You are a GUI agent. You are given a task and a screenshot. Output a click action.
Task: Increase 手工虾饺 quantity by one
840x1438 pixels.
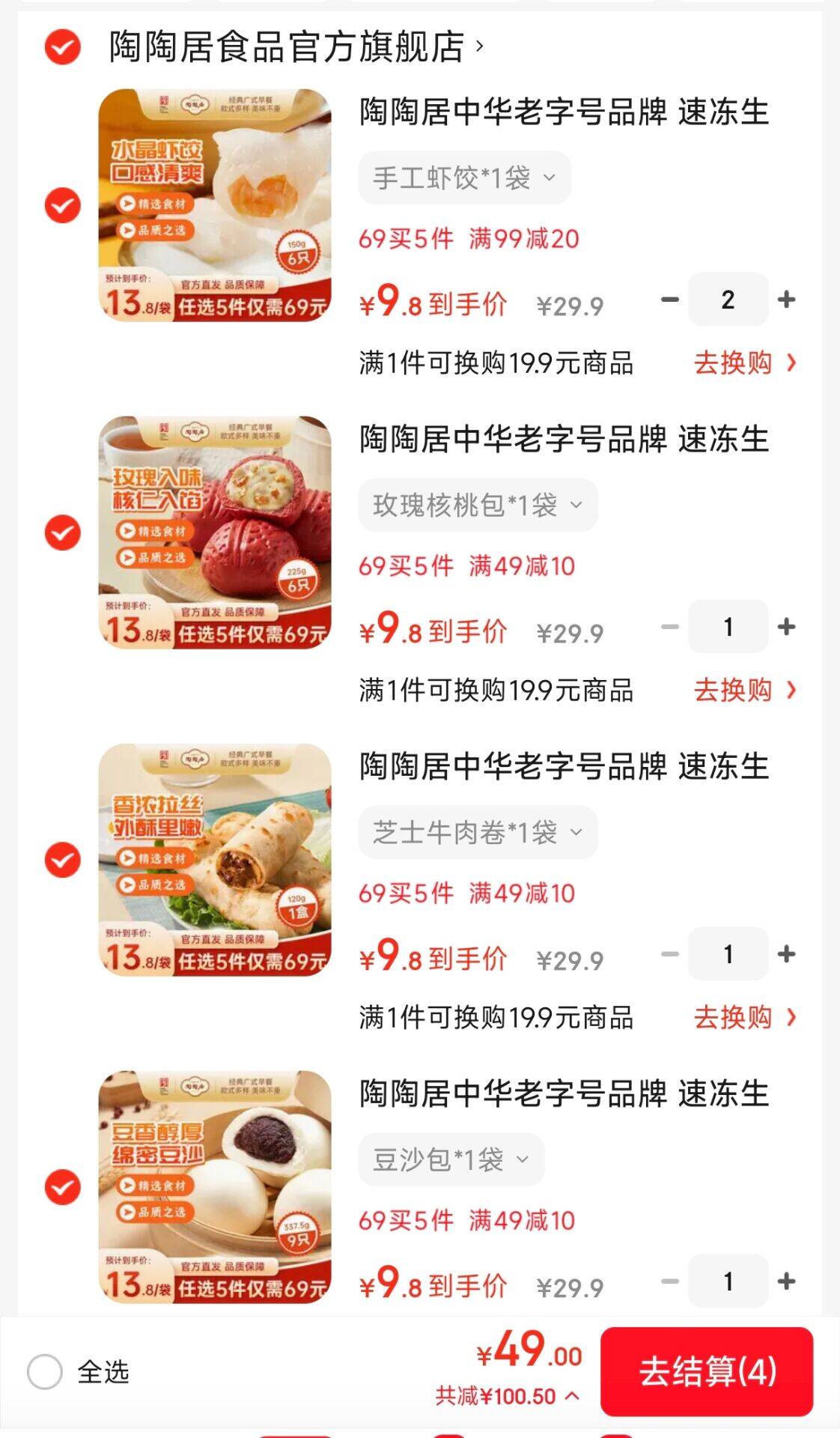click(786, 300)
